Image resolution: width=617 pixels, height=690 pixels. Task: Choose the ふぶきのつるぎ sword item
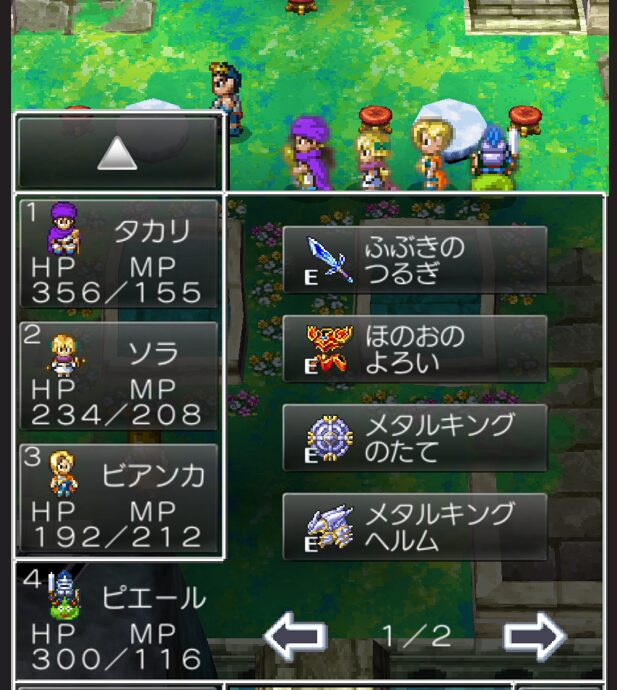tap(414, 260)
